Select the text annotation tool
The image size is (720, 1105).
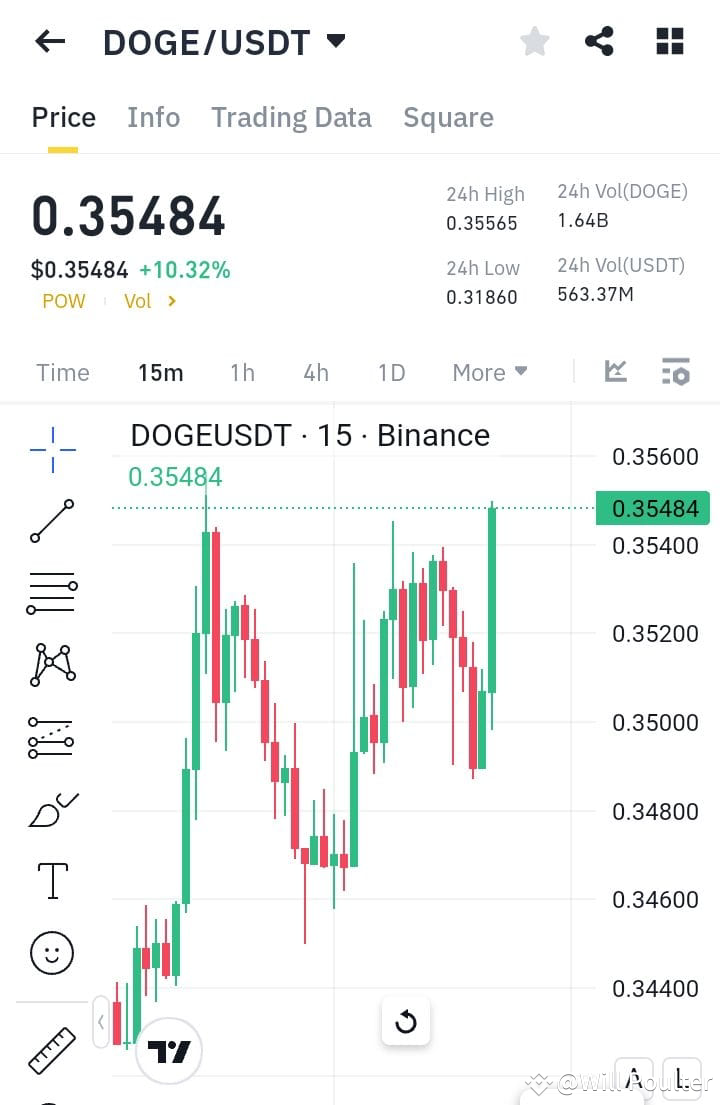coord(50,880)
